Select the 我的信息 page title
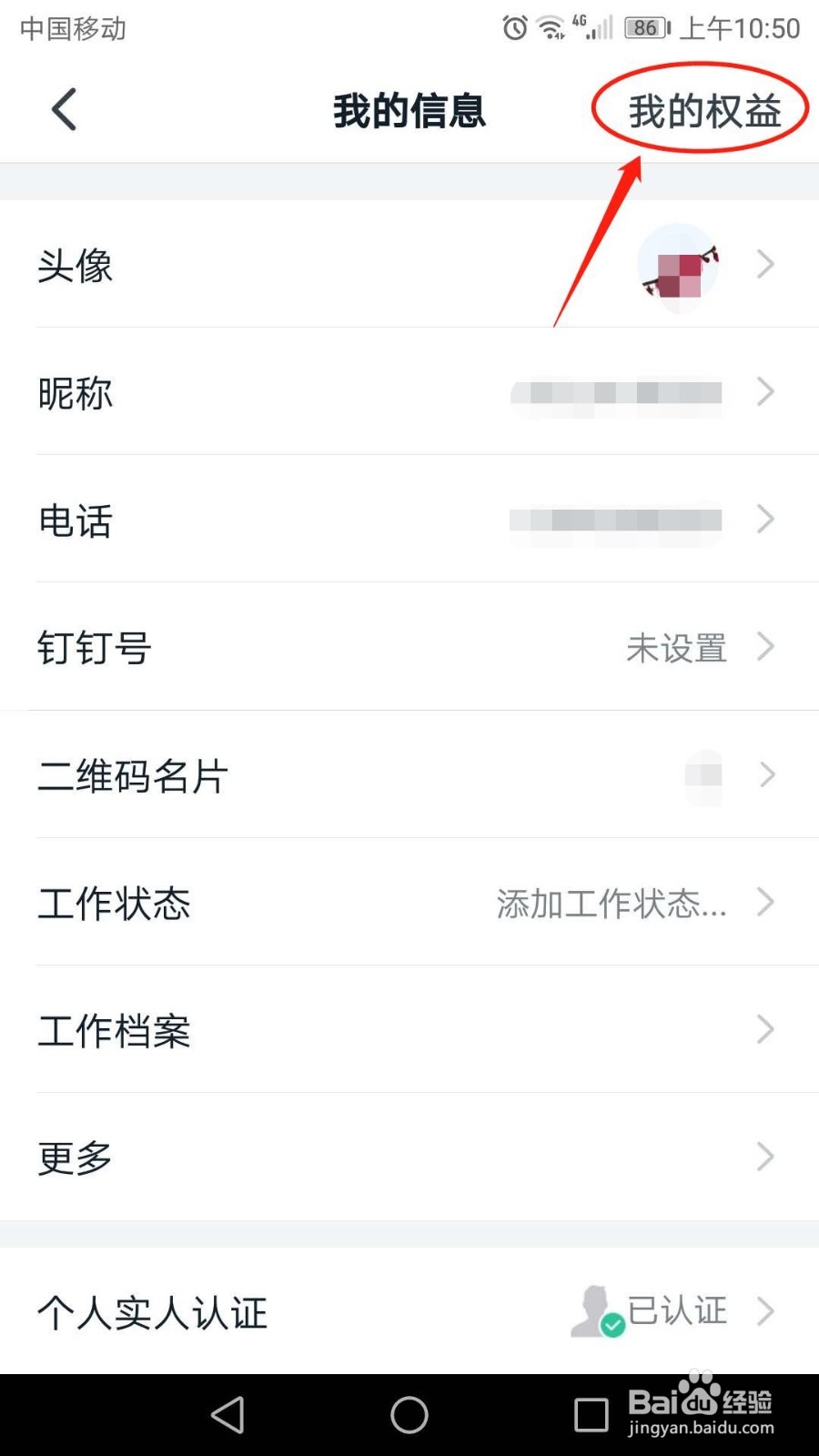 (409, 108)
